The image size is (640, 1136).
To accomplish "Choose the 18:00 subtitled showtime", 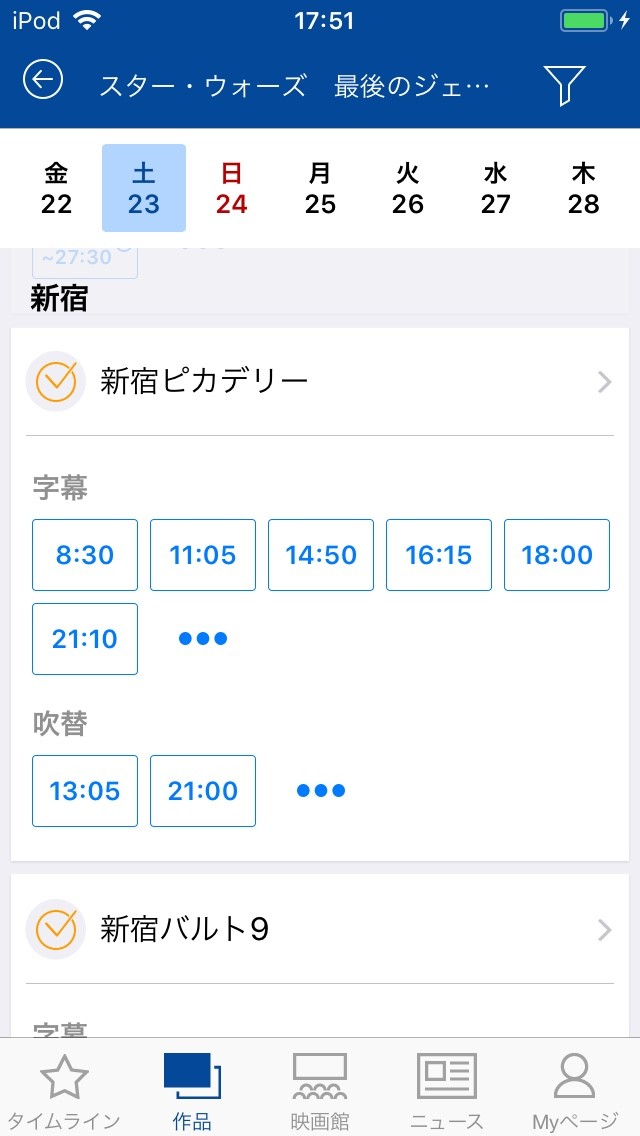I will pos(557,555).
